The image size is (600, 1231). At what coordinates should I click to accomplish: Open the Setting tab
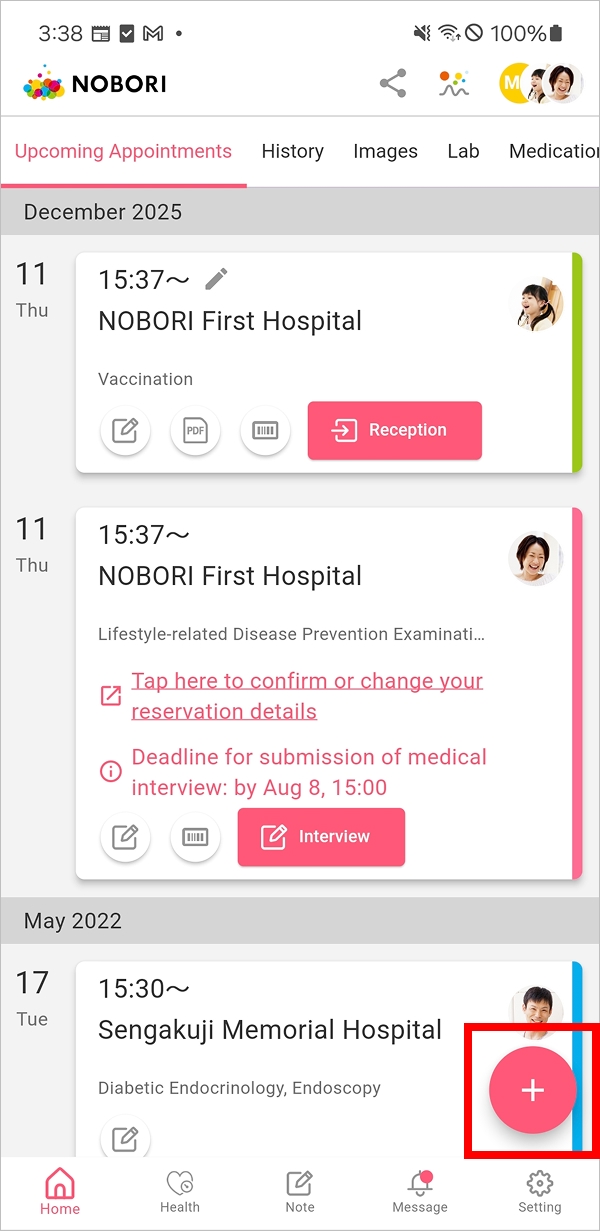tap(539, 1192)
